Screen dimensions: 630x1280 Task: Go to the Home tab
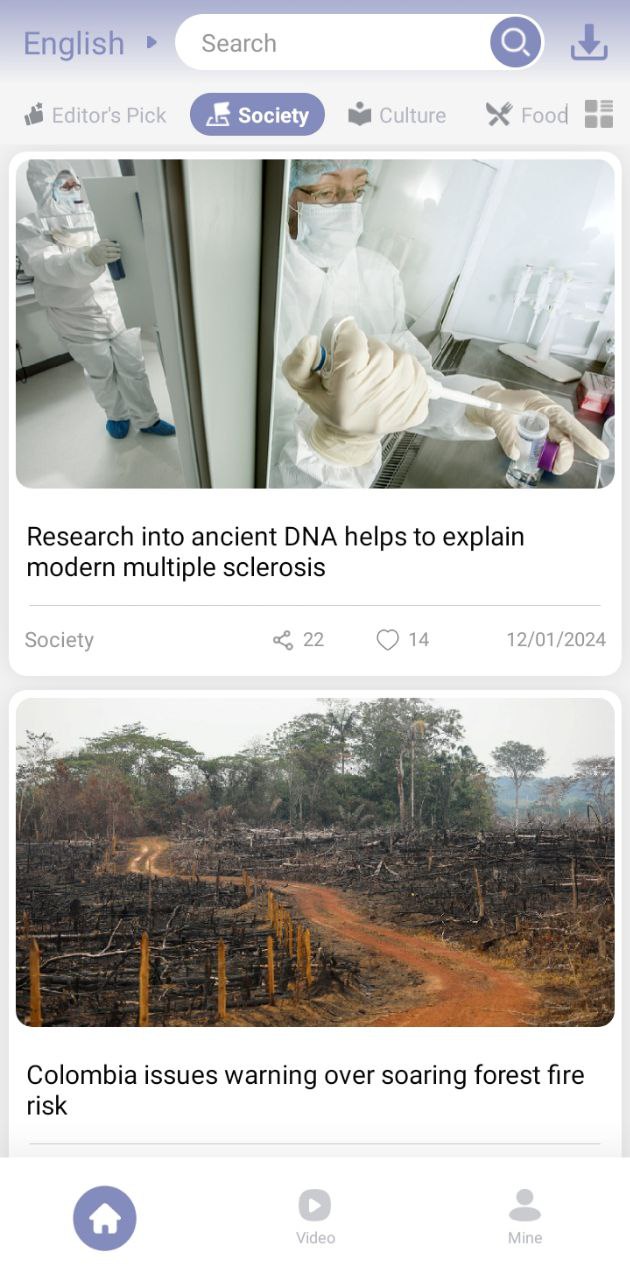click(x=105, y=1218)
